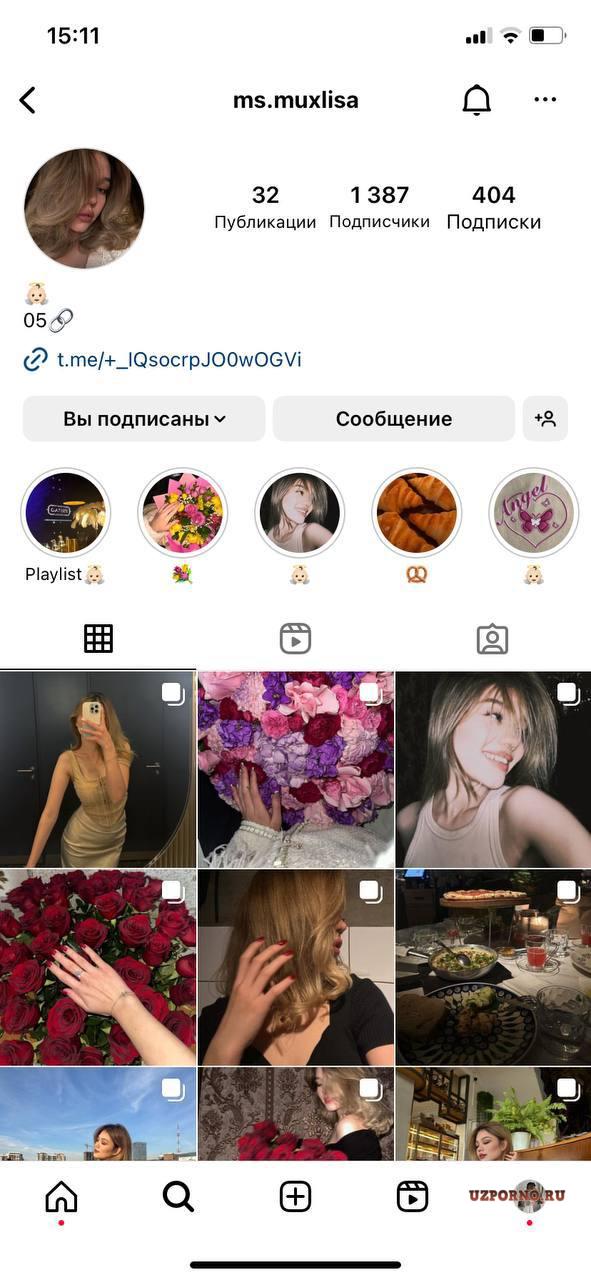The width and height of the screenshot is (591, 1280).
Task: Switch to the Reels tab on profile
Action: point(295,638)
